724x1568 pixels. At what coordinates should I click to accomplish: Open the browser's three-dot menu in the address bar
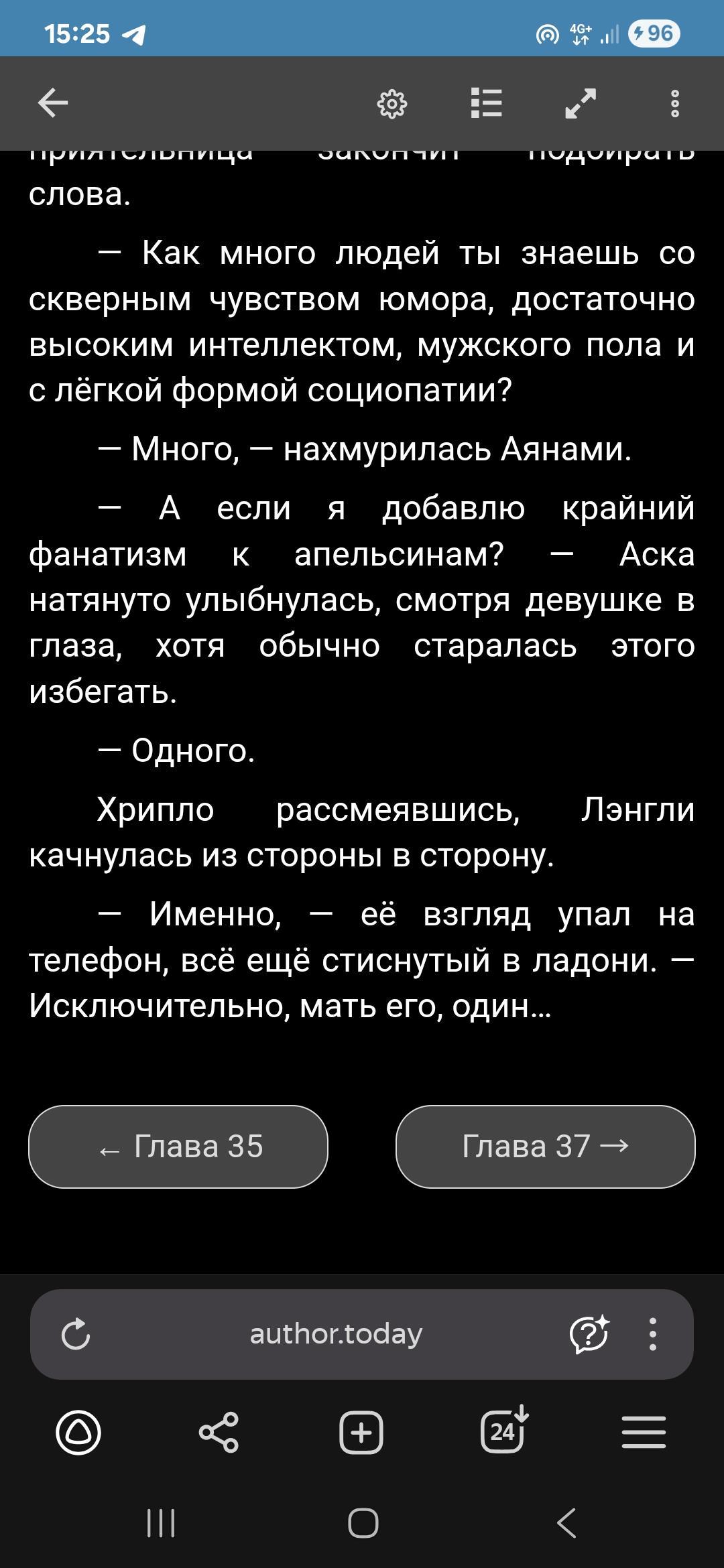pos(652,1334)
